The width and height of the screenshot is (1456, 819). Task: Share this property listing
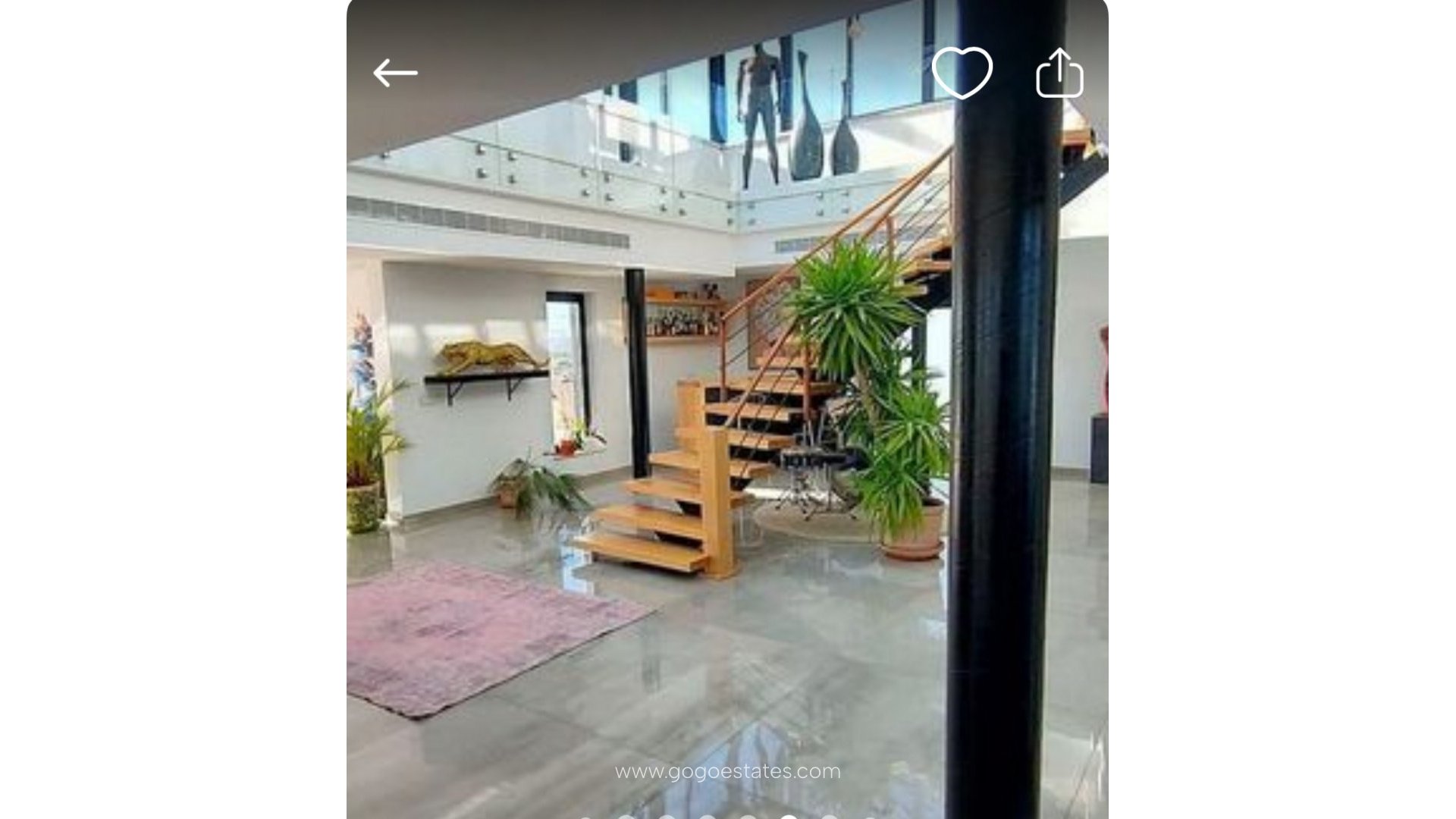(x=1059, y=73)
